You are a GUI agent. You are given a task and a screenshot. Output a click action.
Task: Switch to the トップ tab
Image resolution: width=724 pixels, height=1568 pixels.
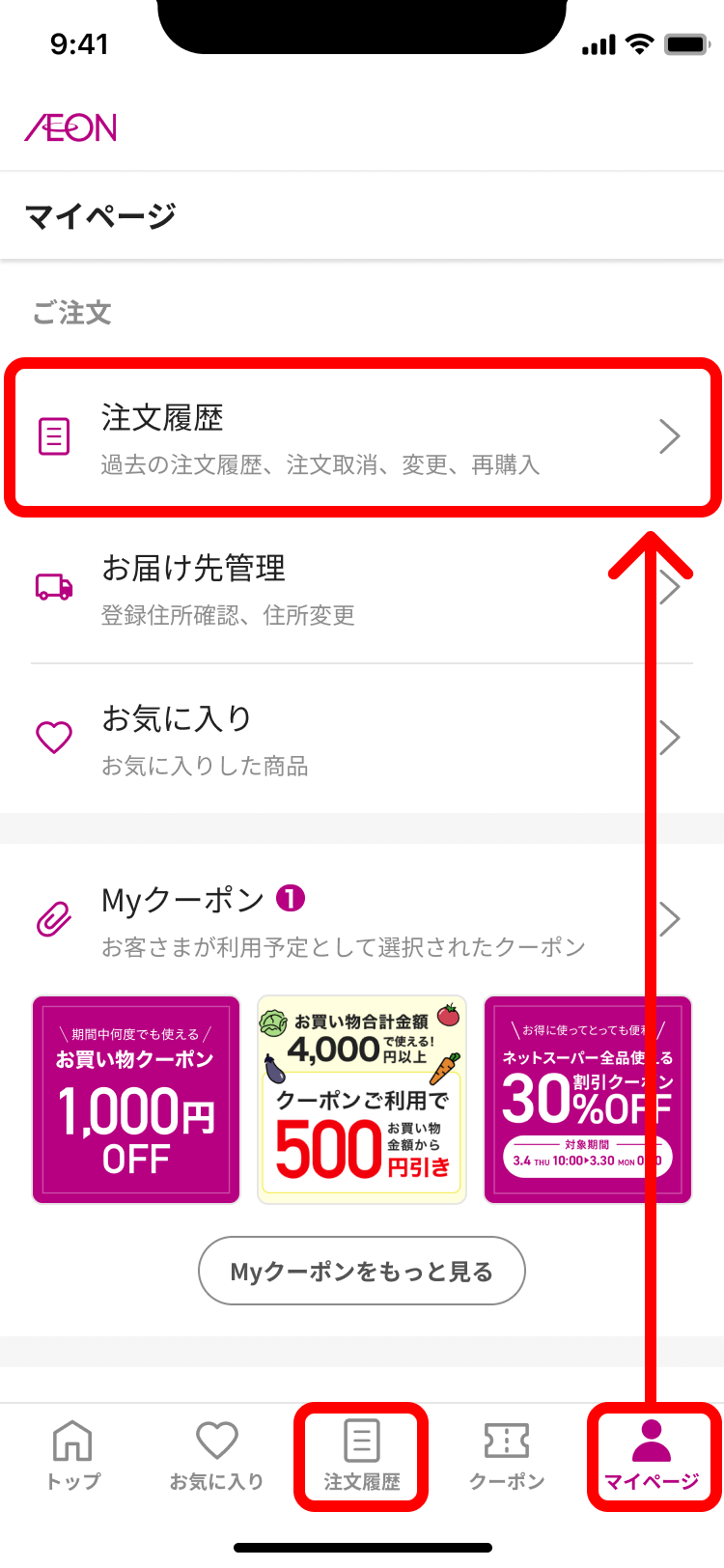[73, 1456]
